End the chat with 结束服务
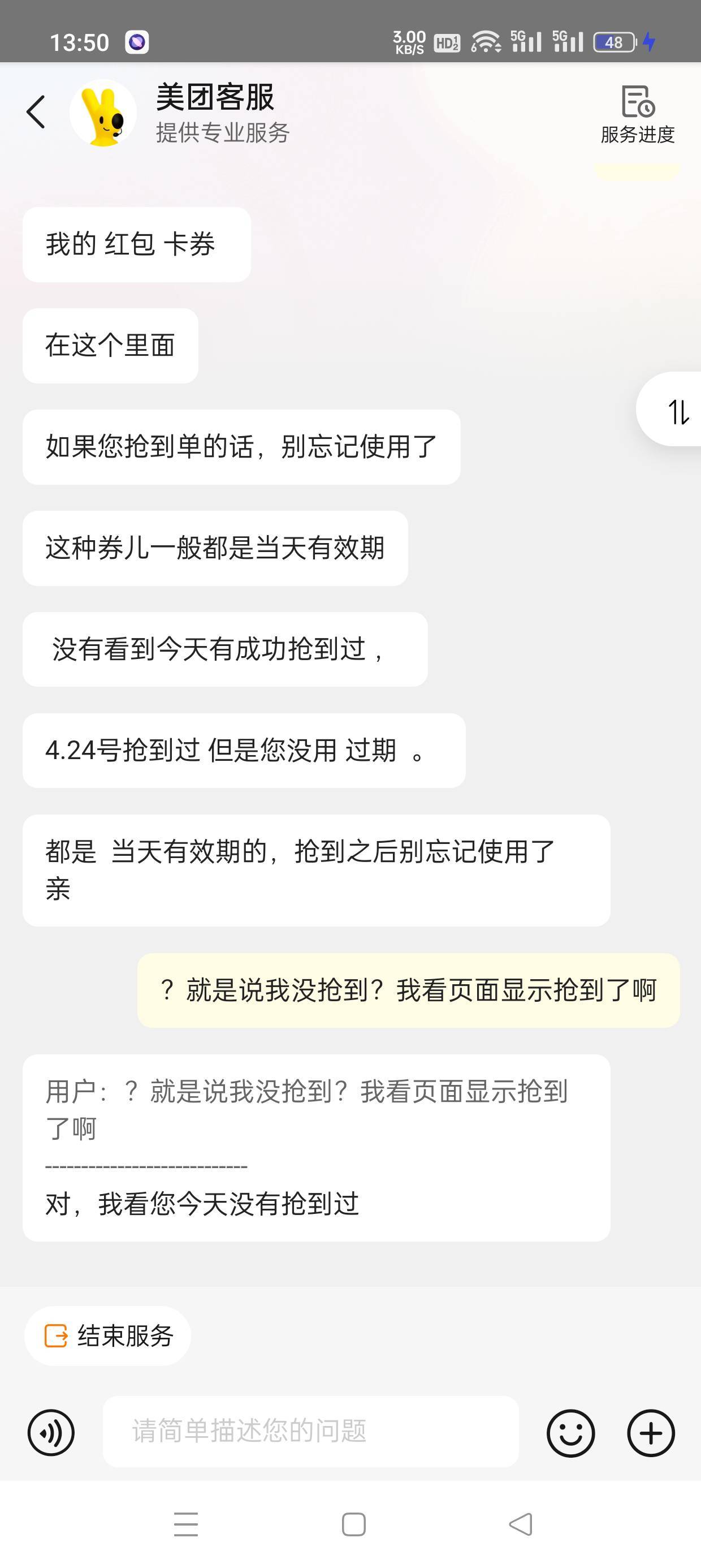The image size is (701, 1568). [108, 1336]
